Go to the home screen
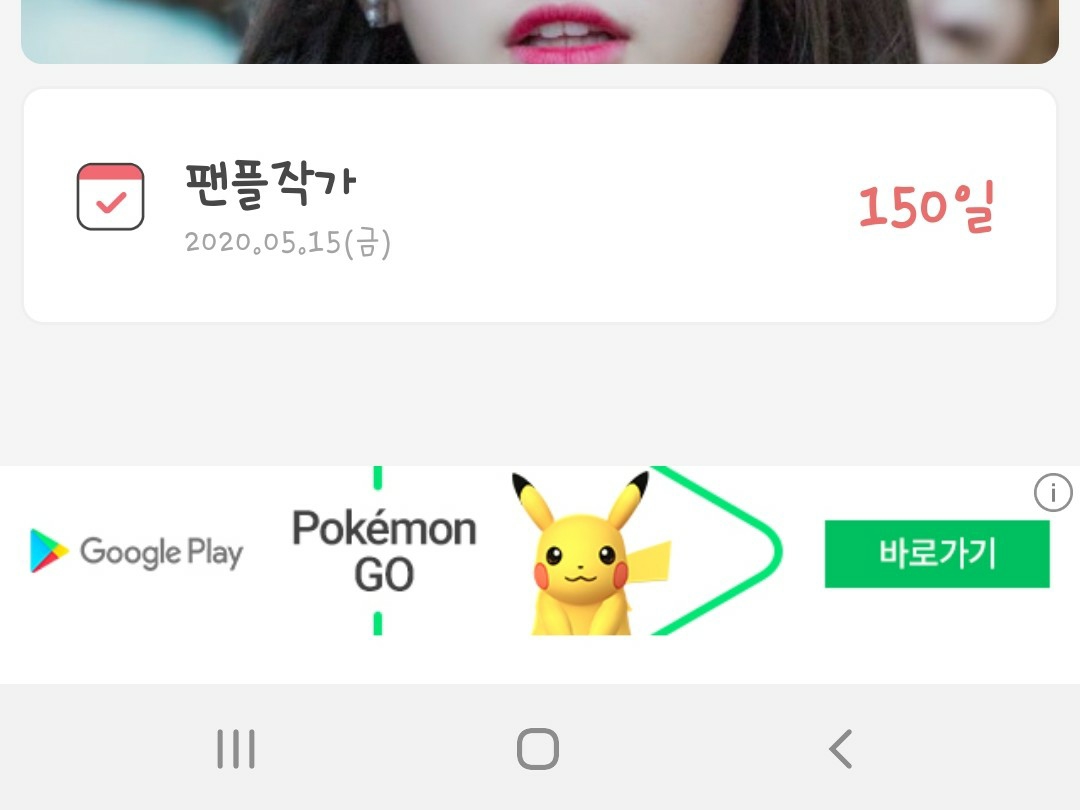The image size is (1080, 810). click(538, 749)
